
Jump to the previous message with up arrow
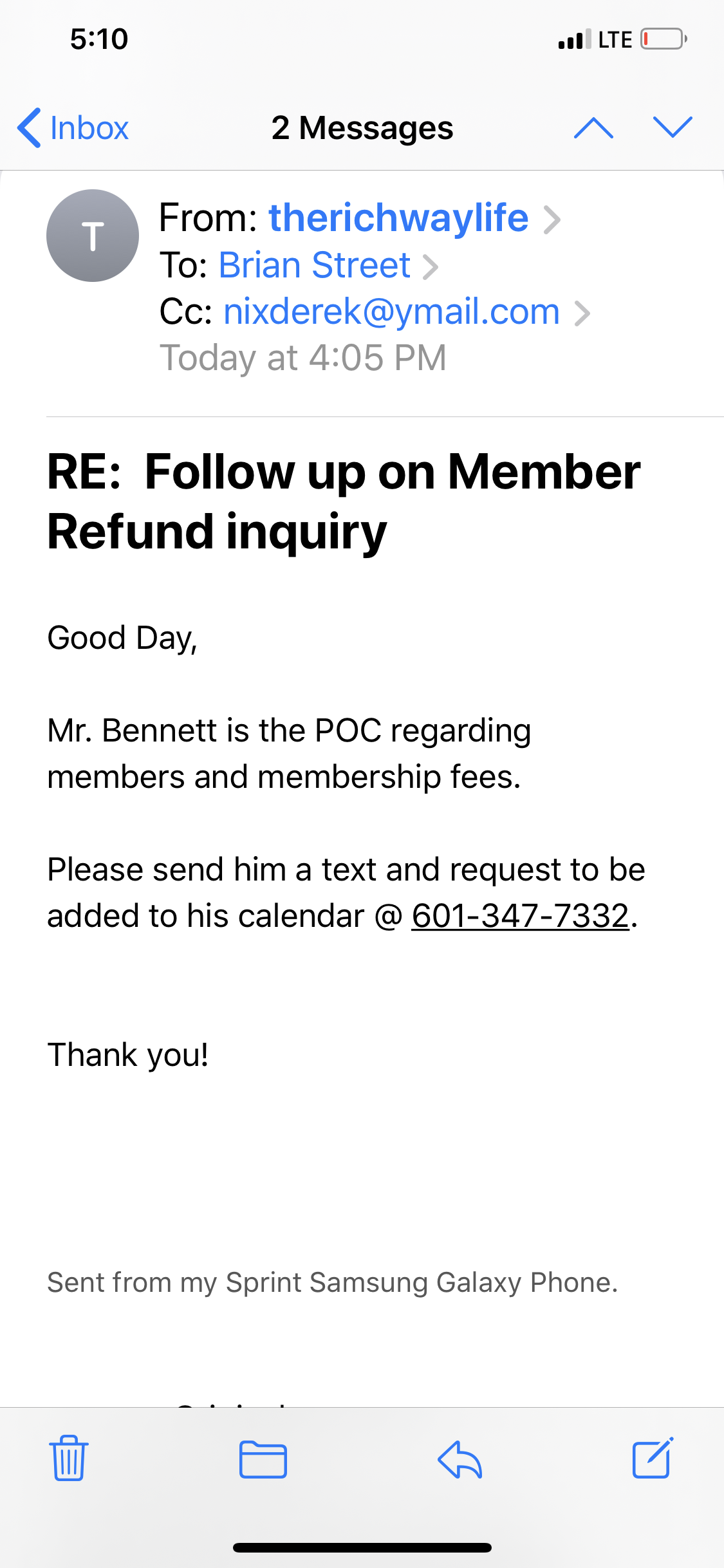pyautogui.click(x=593, y=128)
